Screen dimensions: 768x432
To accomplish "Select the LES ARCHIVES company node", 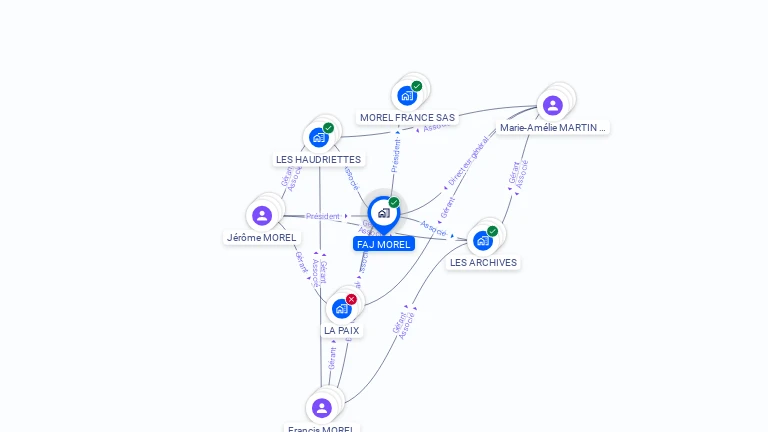I will tap(483, 240).
